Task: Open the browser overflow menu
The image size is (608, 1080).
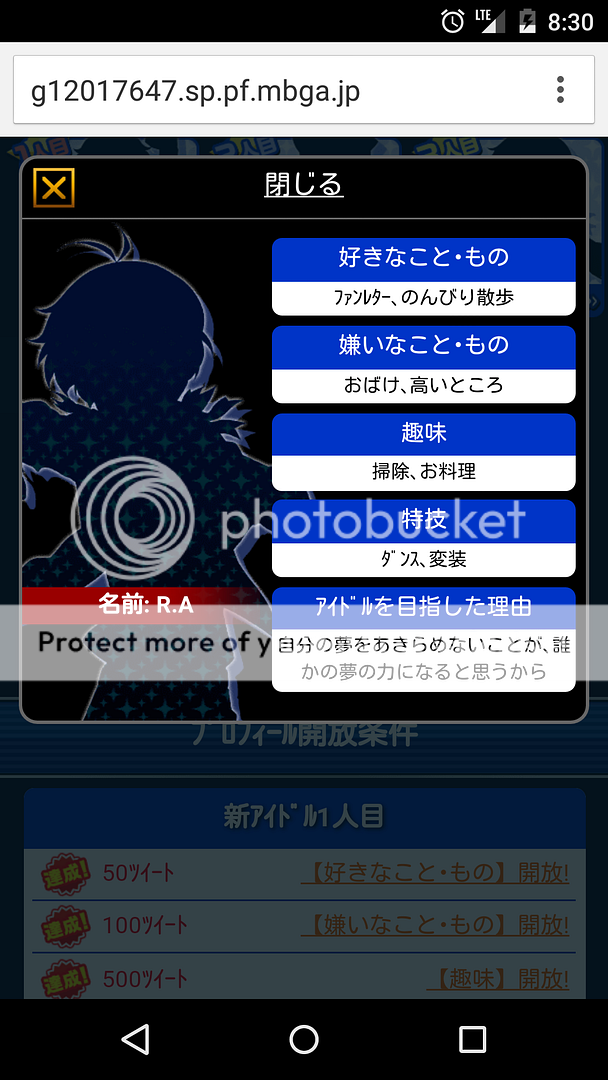Action: point(560,91)
